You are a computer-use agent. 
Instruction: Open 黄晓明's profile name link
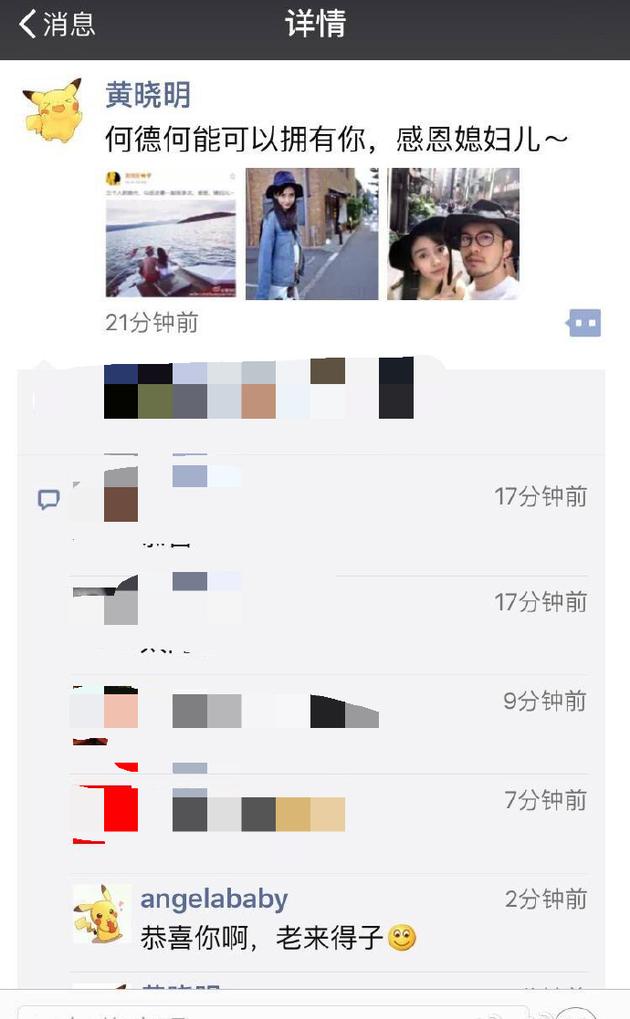coord(148,95)
